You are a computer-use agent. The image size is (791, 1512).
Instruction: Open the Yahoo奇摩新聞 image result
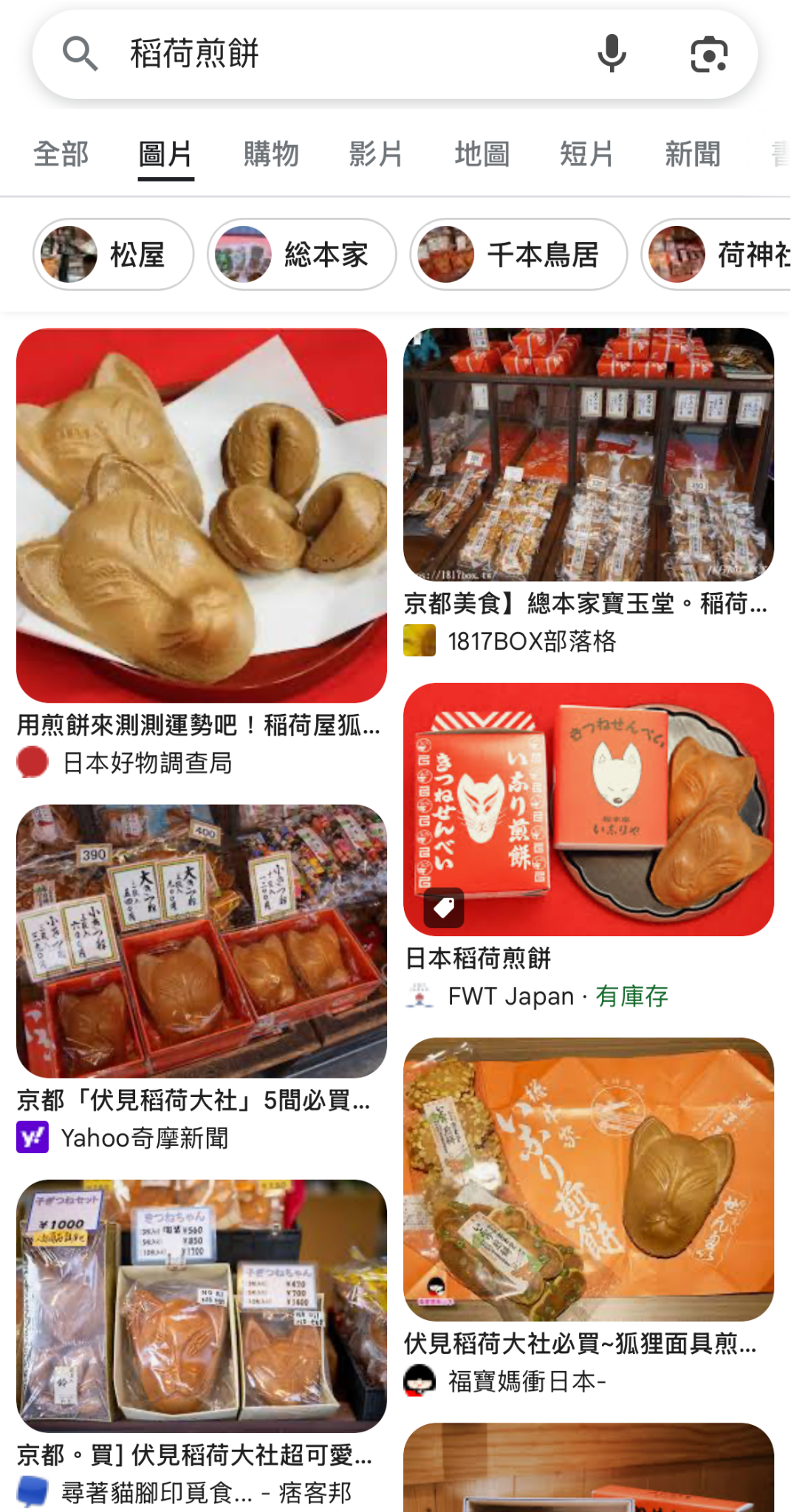pos(202,941)
